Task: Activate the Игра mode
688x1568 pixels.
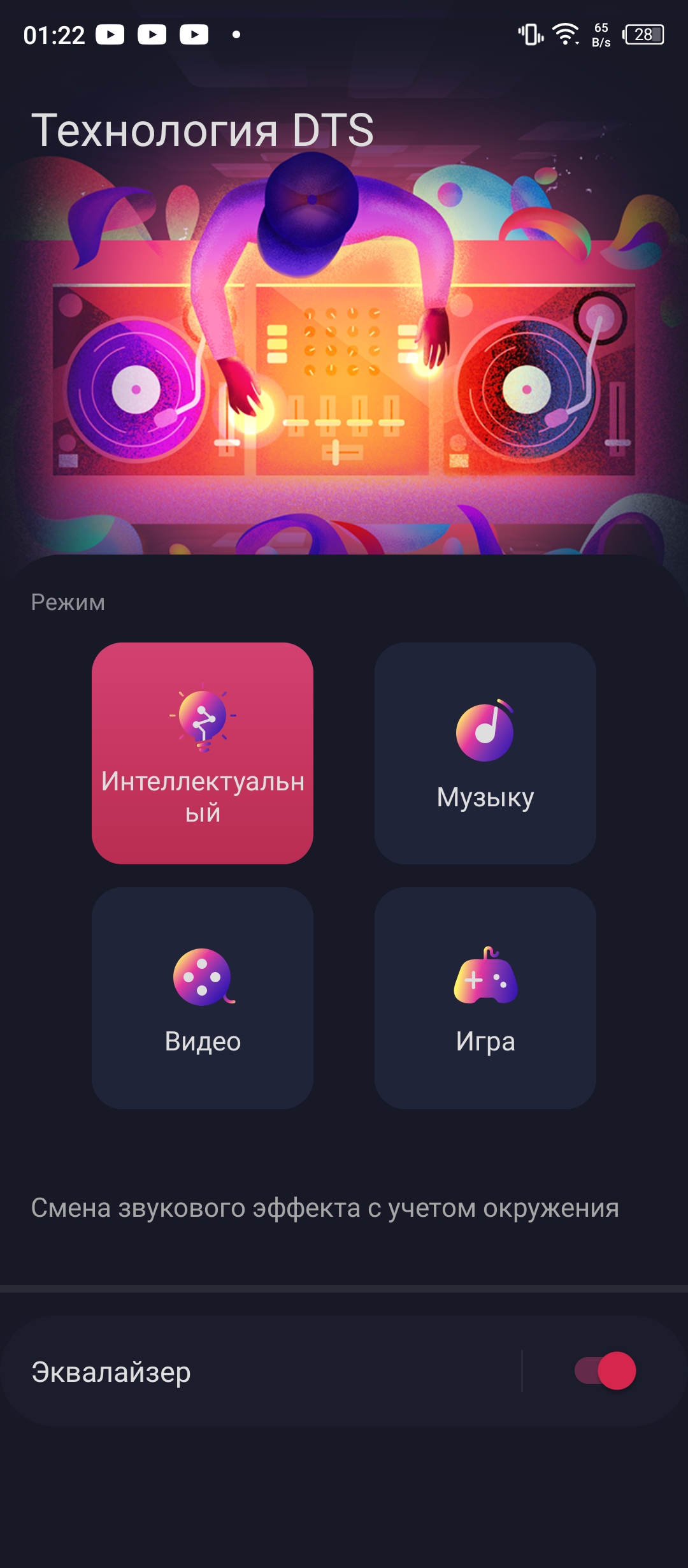Action: pos(485,998)
